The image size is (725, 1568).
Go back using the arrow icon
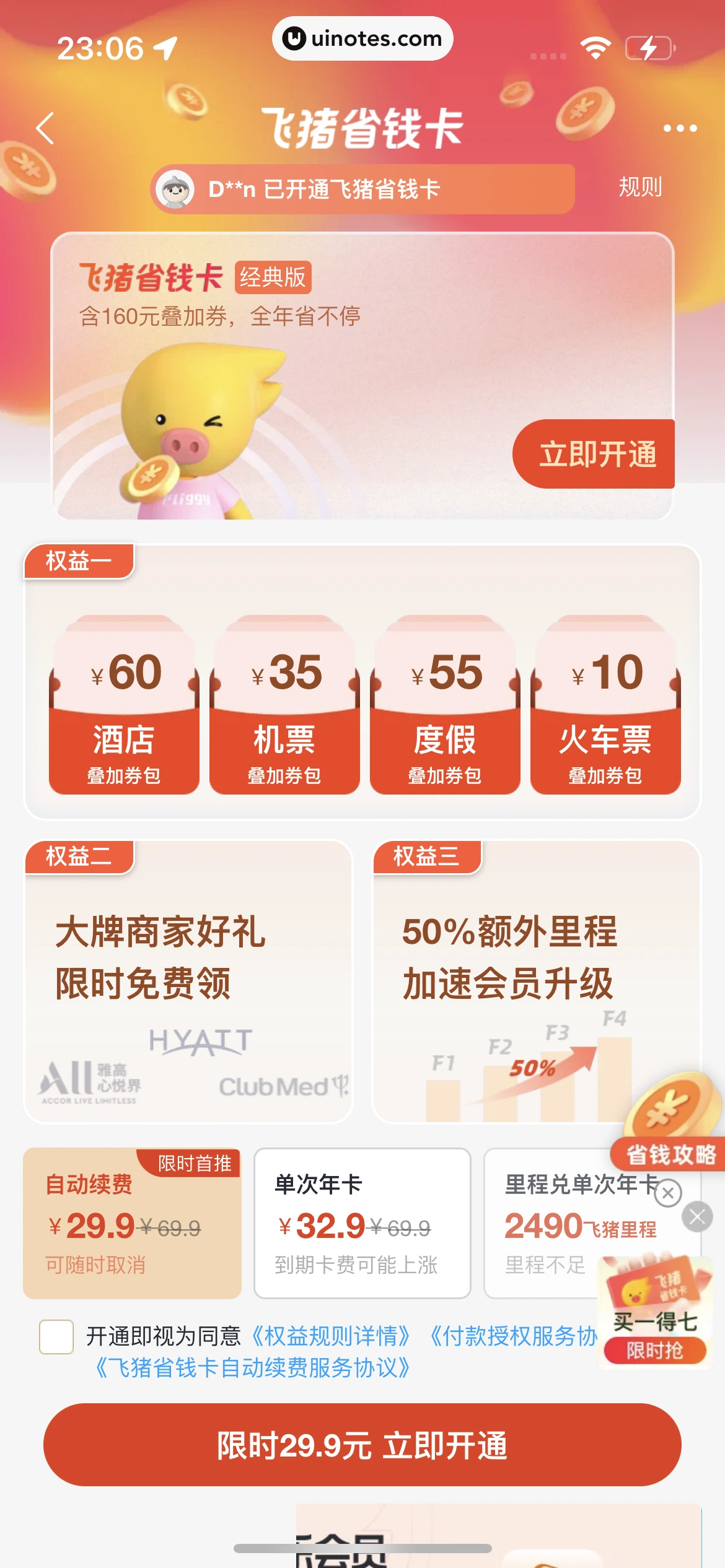pos(45,128)
